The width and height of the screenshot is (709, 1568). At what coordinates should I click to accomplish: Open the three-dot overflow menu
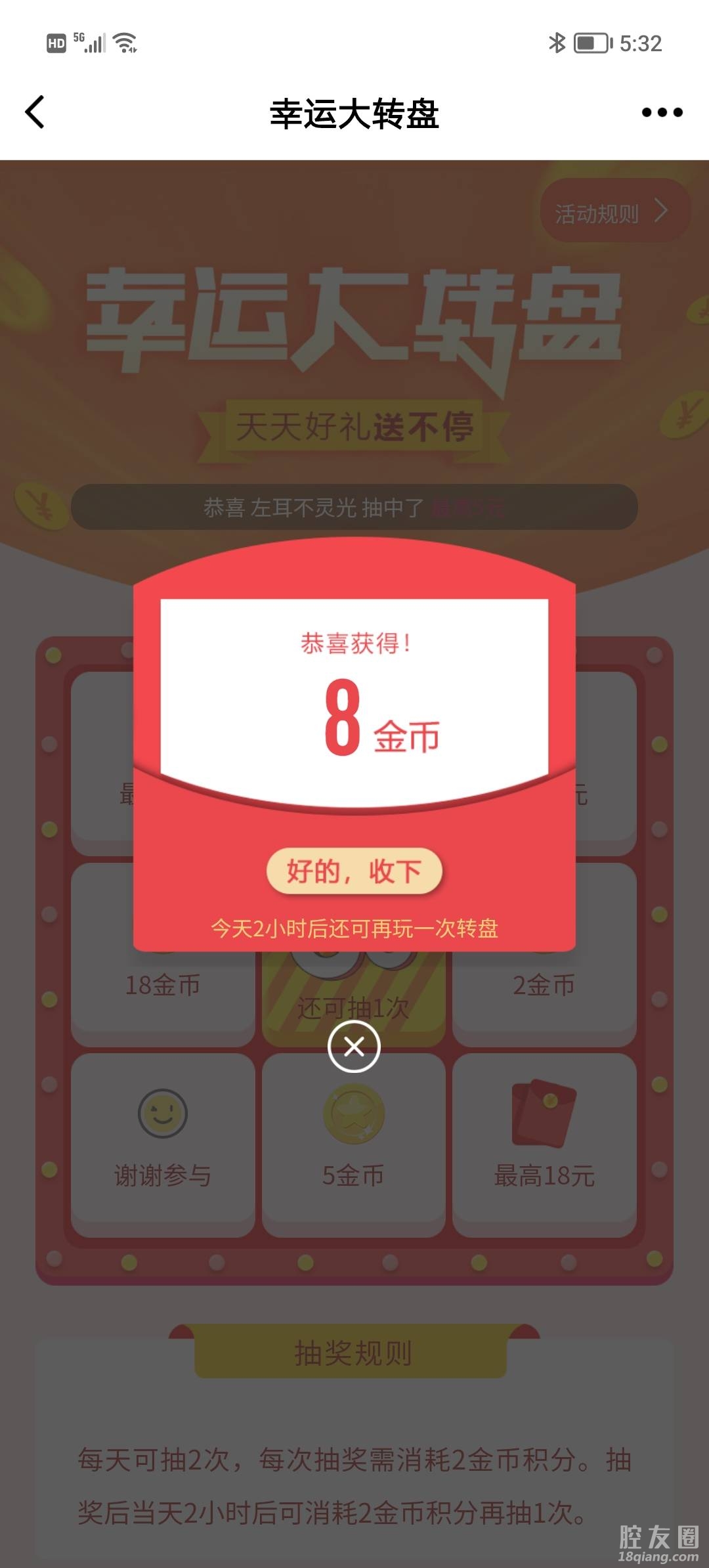tap(662, 112)
